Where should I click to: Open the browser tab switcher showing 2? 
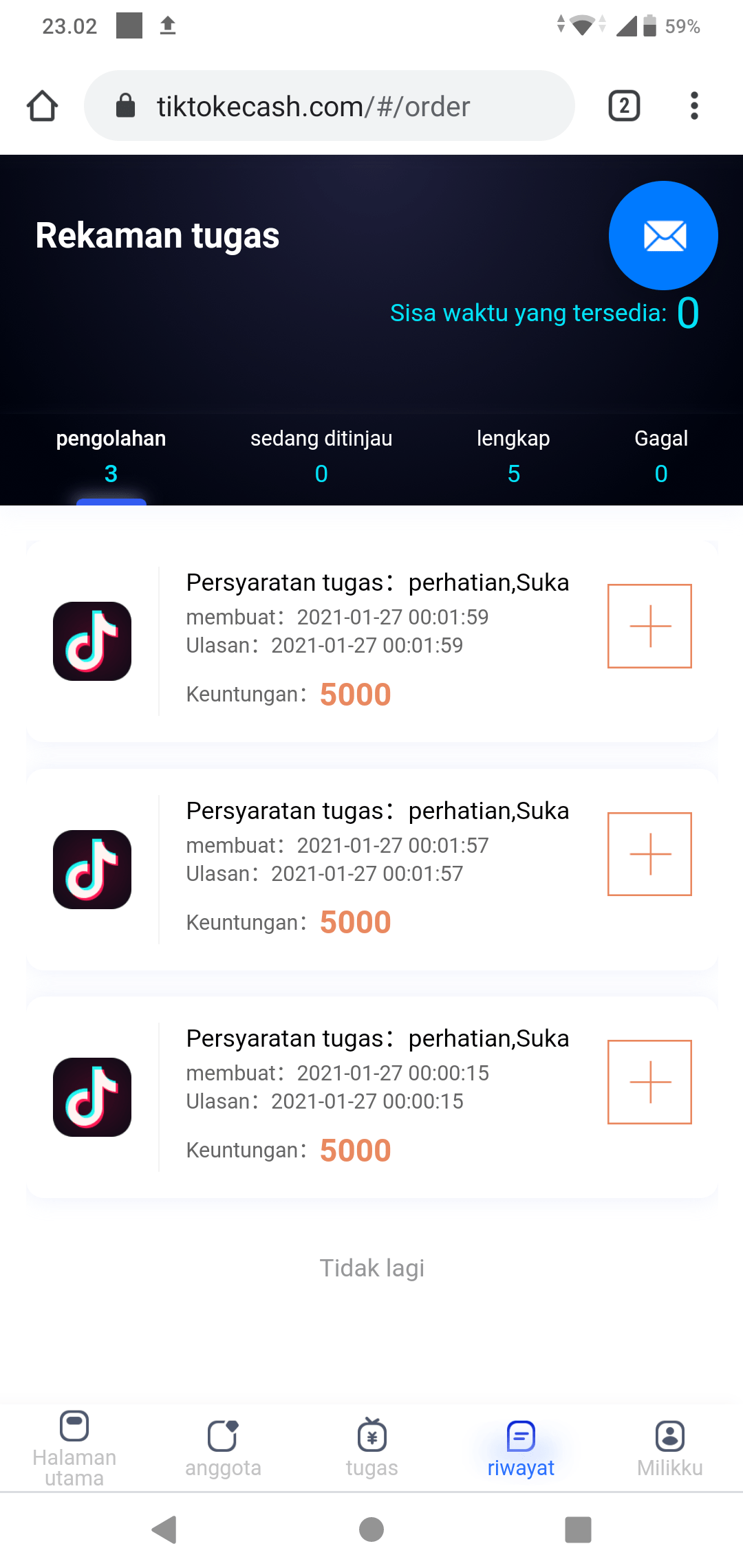tap(623, 105)
